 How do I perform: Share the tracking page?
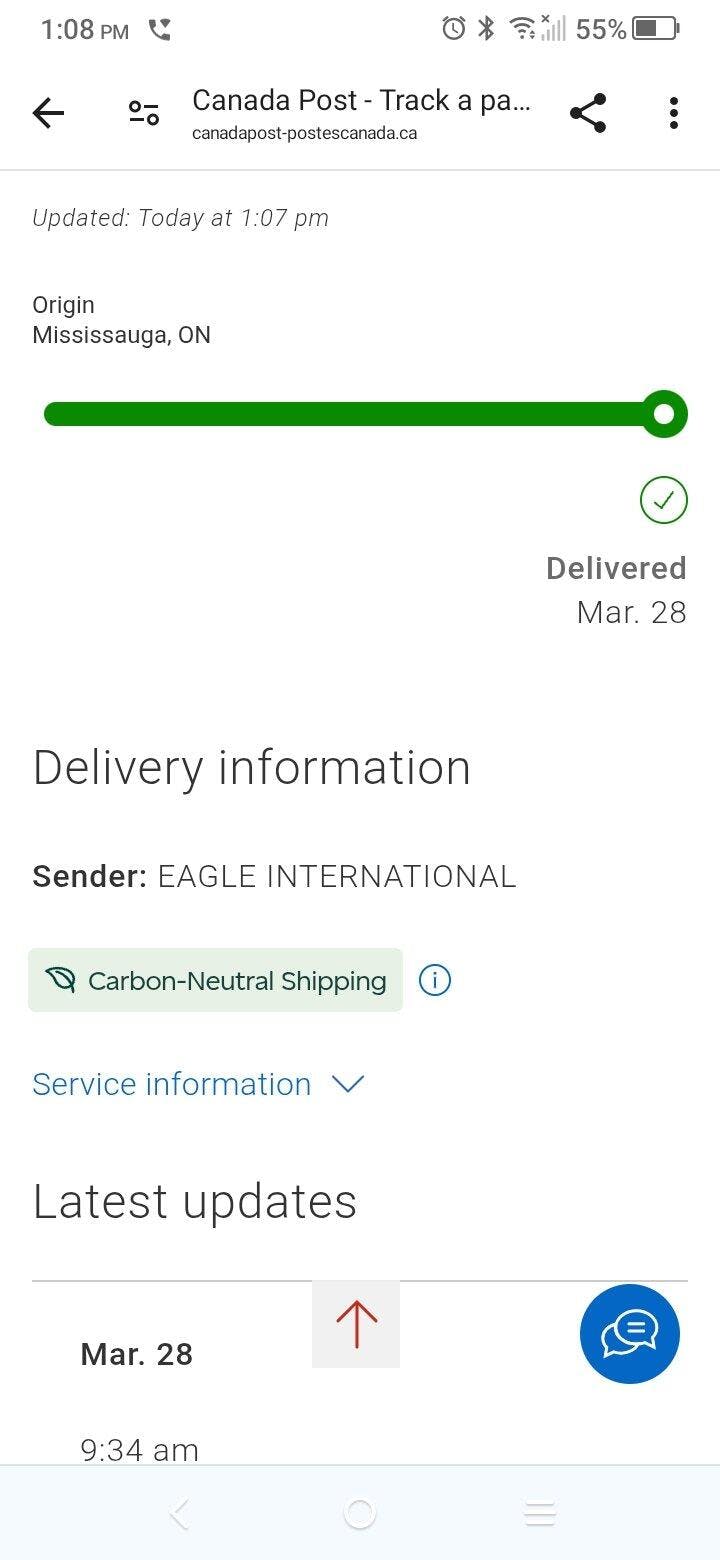[x=588, y=114]
